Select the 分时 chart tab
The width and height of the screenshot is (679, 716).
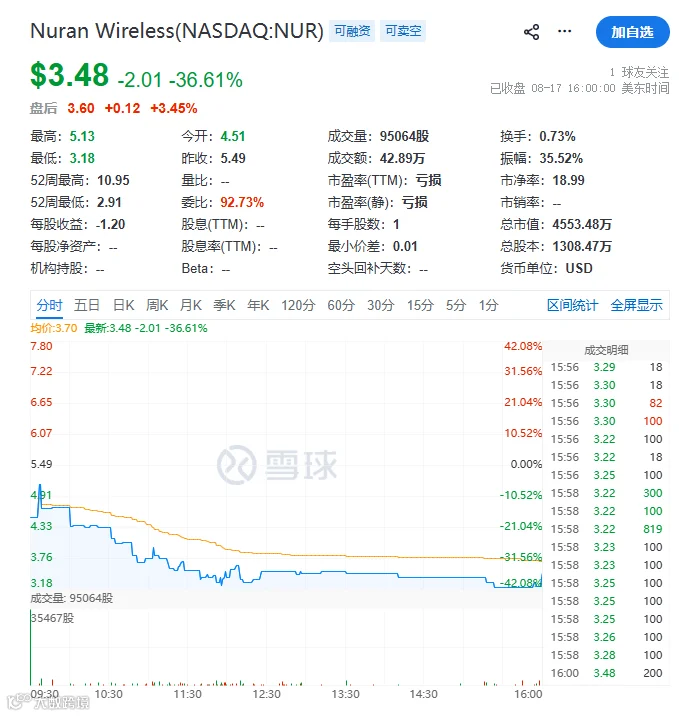tap(49, 305)
